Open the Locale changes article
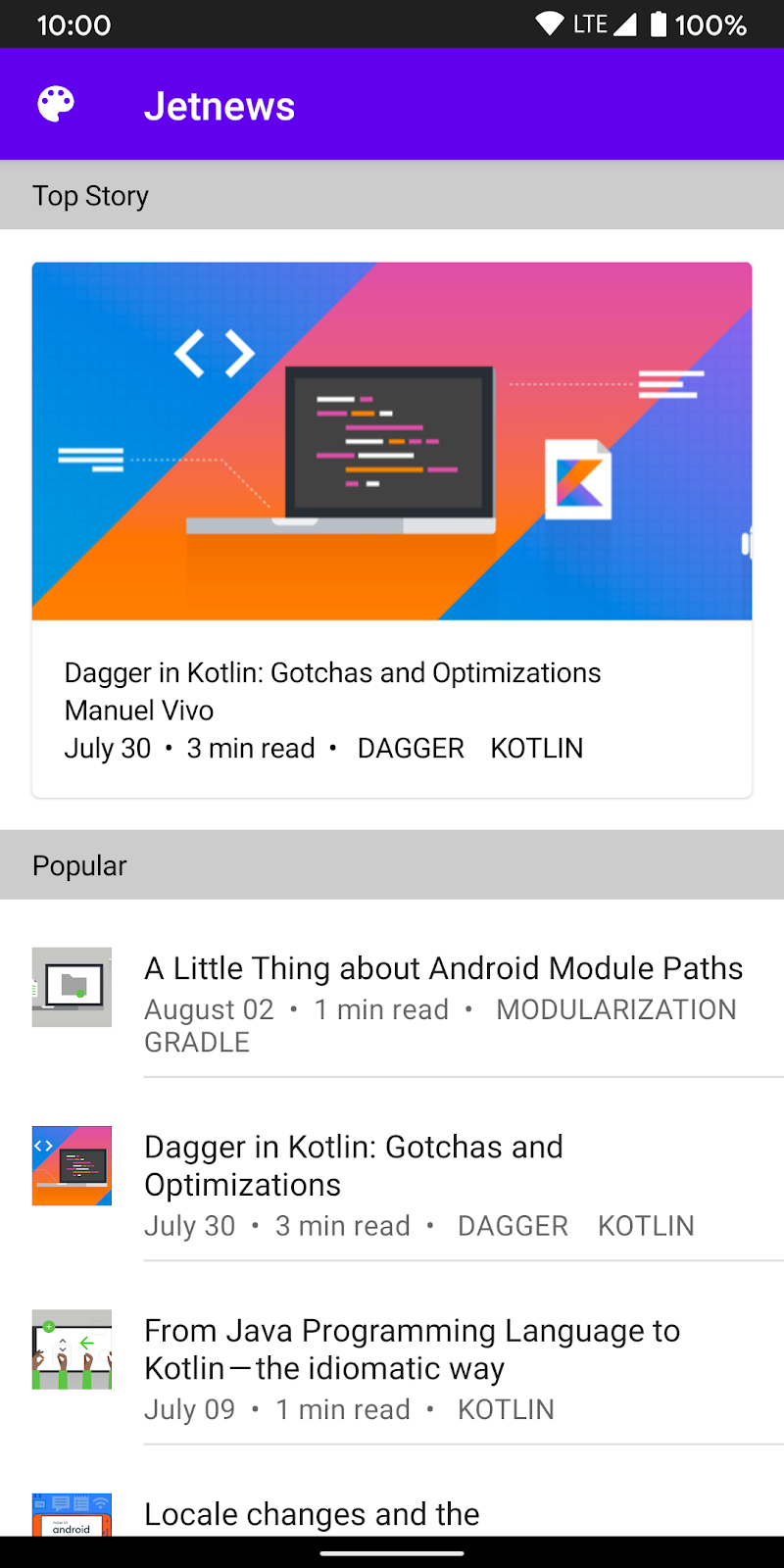Viewport: 784px width, 1568px height. tap(312, 1514)
